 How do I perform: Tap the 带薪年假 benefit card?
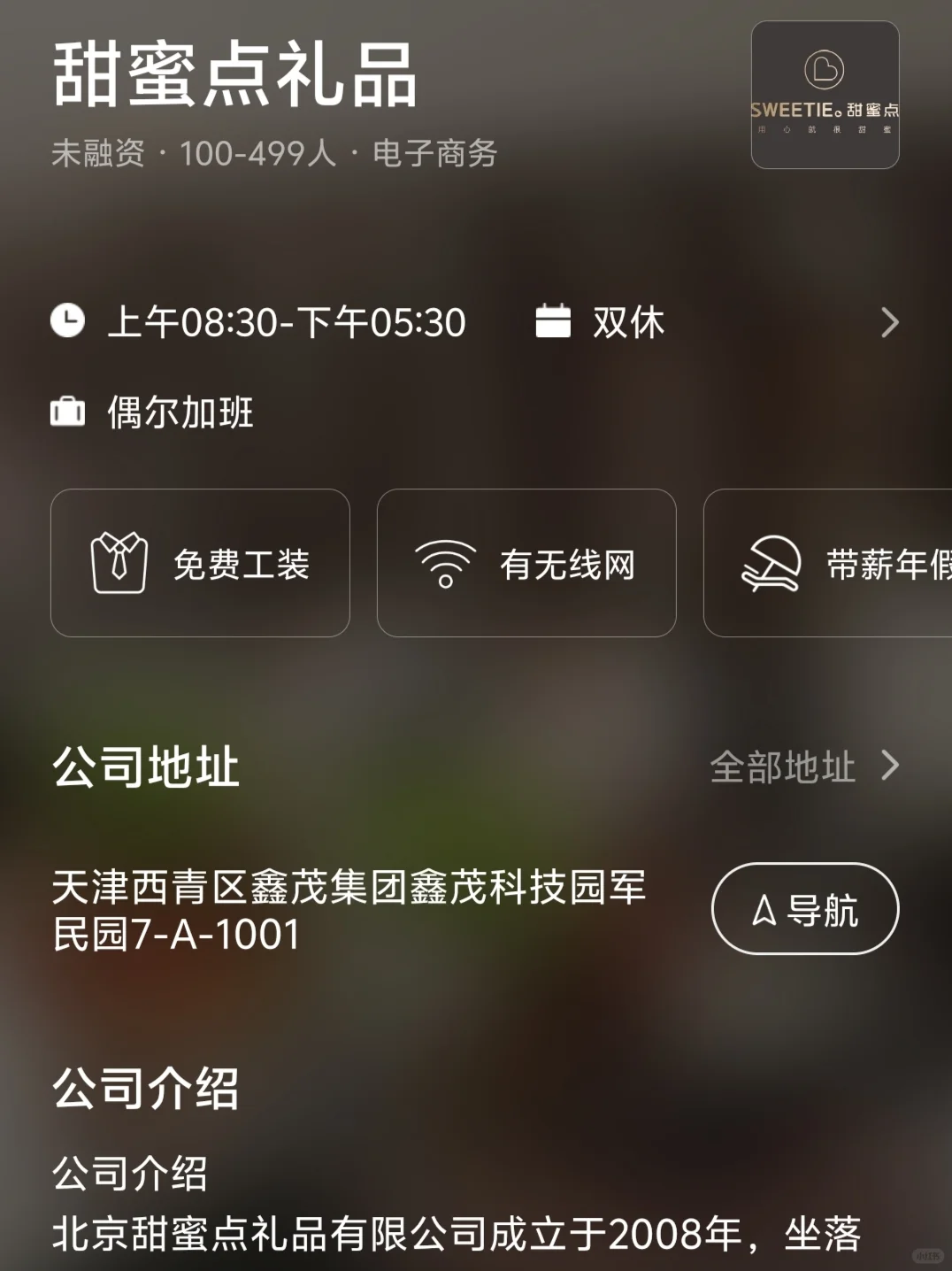click(828, 563)
